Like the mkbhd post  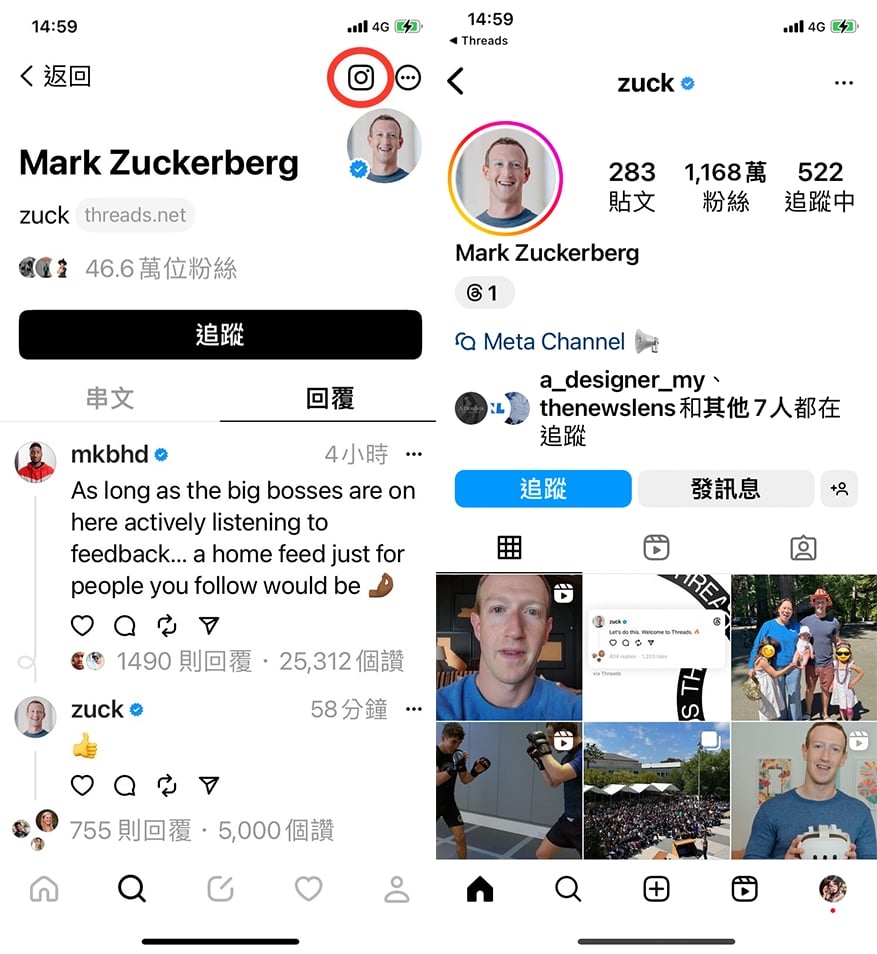[x=83, y=626]
